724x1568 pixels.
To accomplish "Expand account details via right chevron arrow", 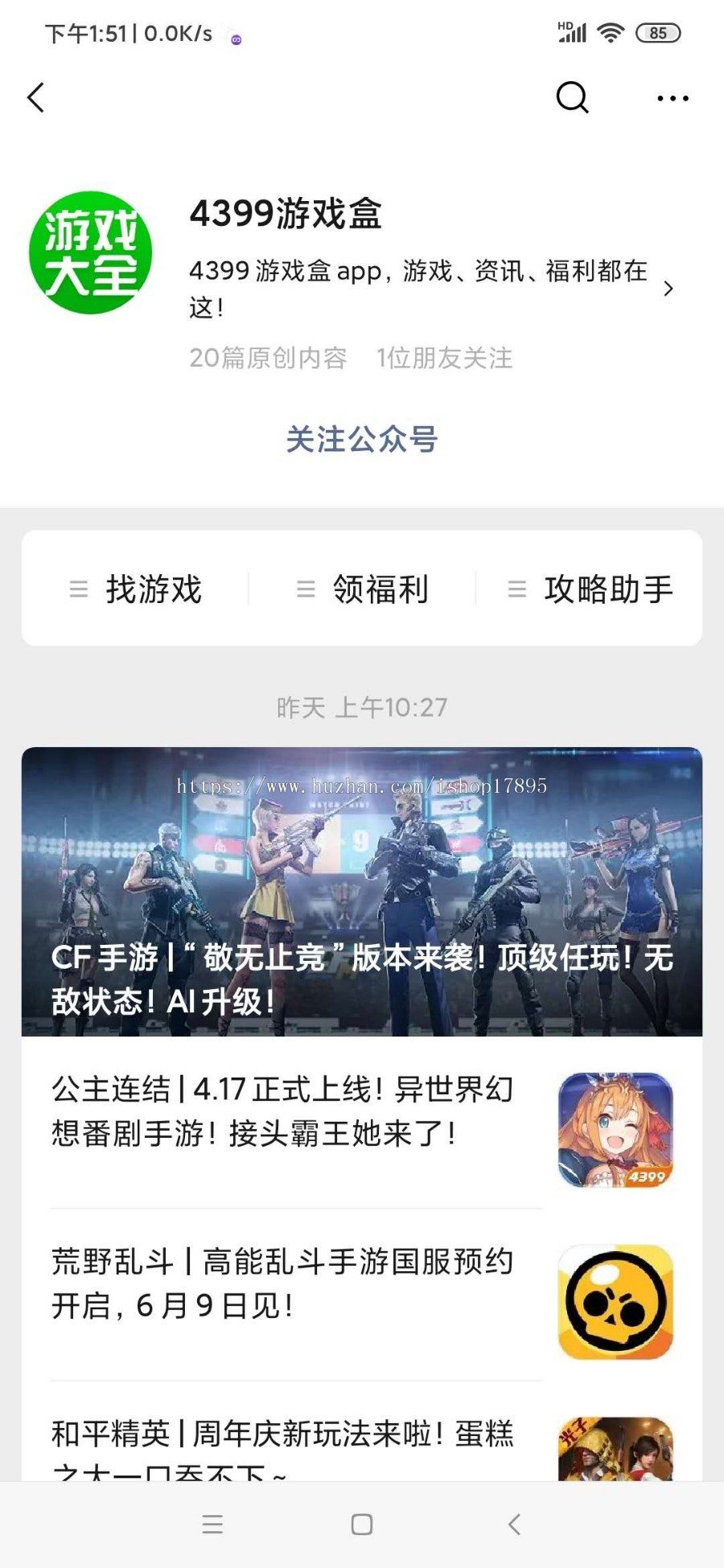I will 668,288.
